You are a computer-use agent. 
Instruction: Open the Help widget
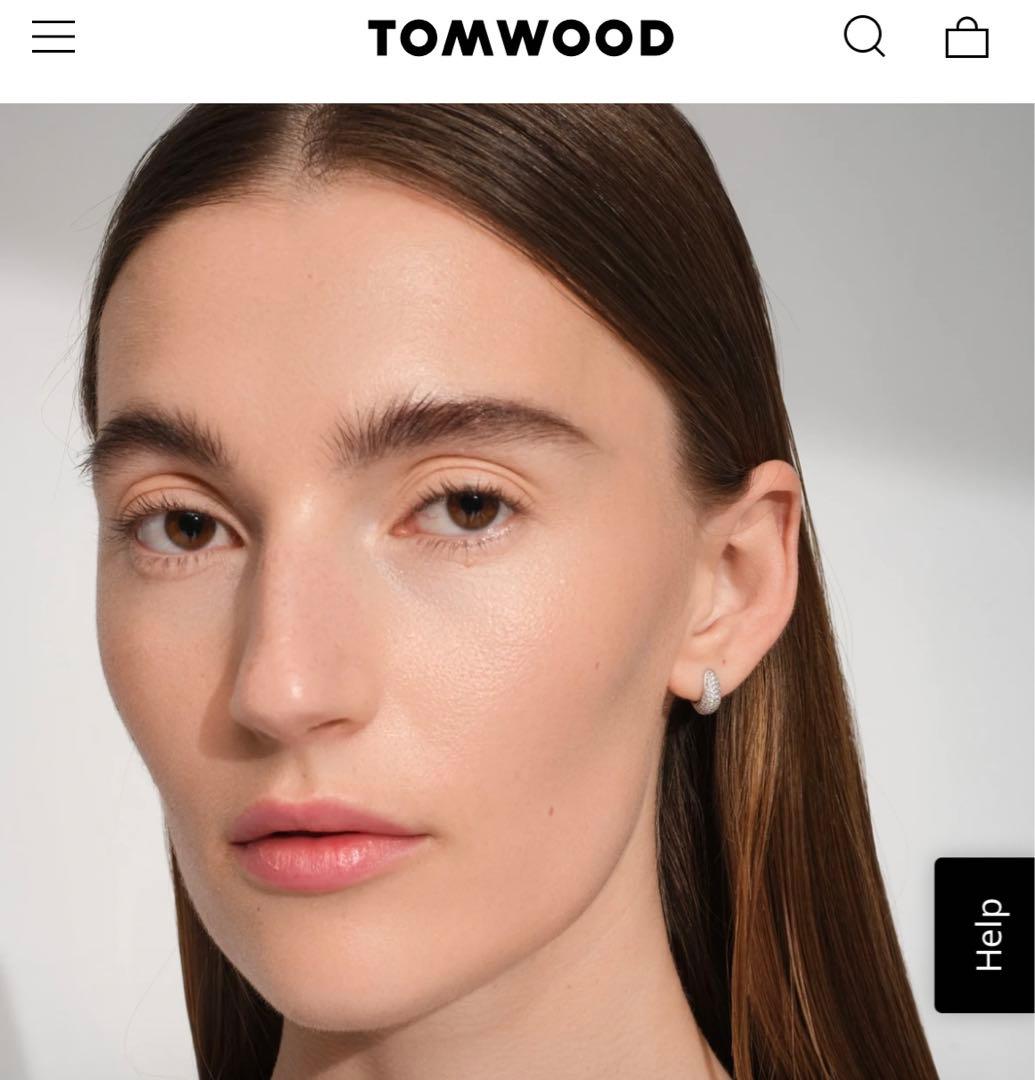(x=984, y=935)
